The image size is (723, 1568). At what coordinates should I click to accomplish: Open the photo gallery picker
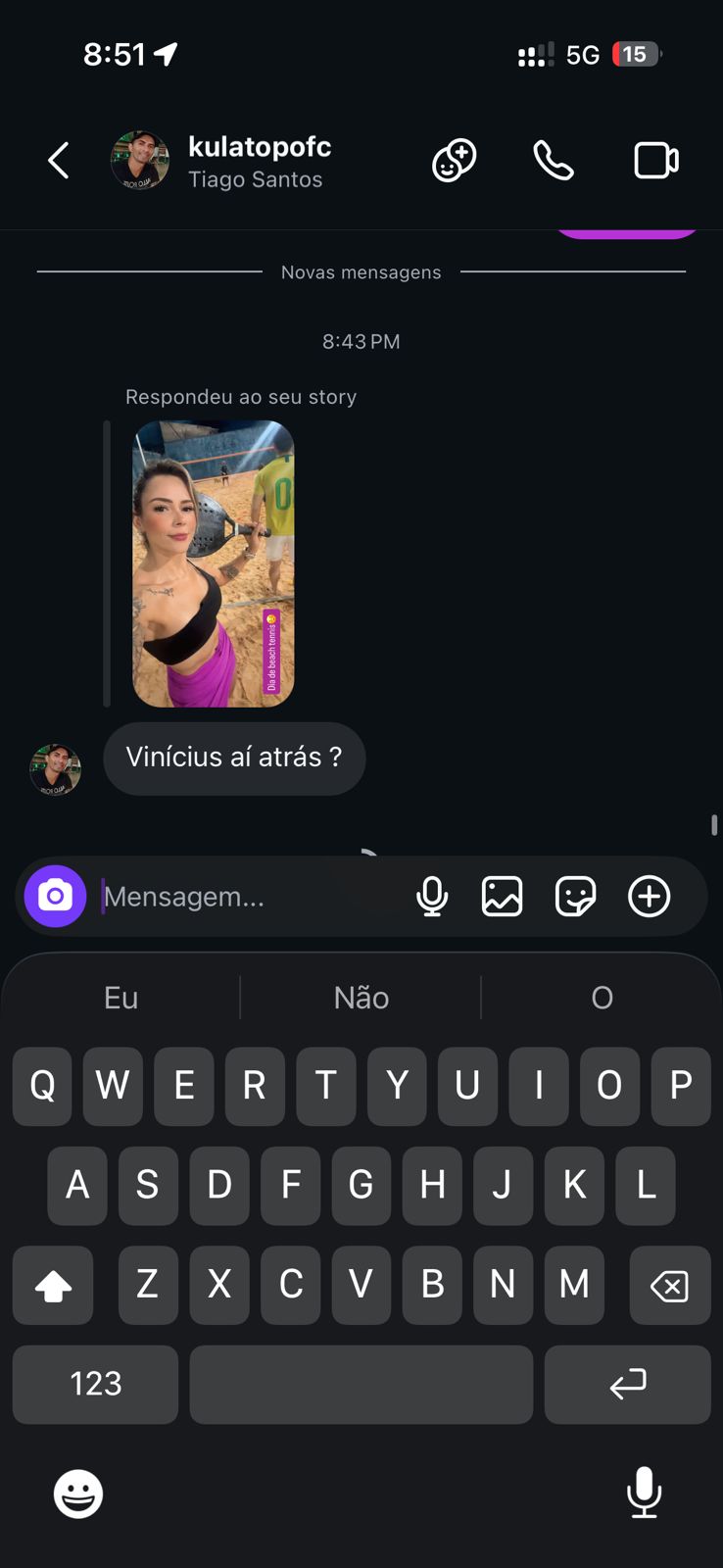[x=503, y=897]
